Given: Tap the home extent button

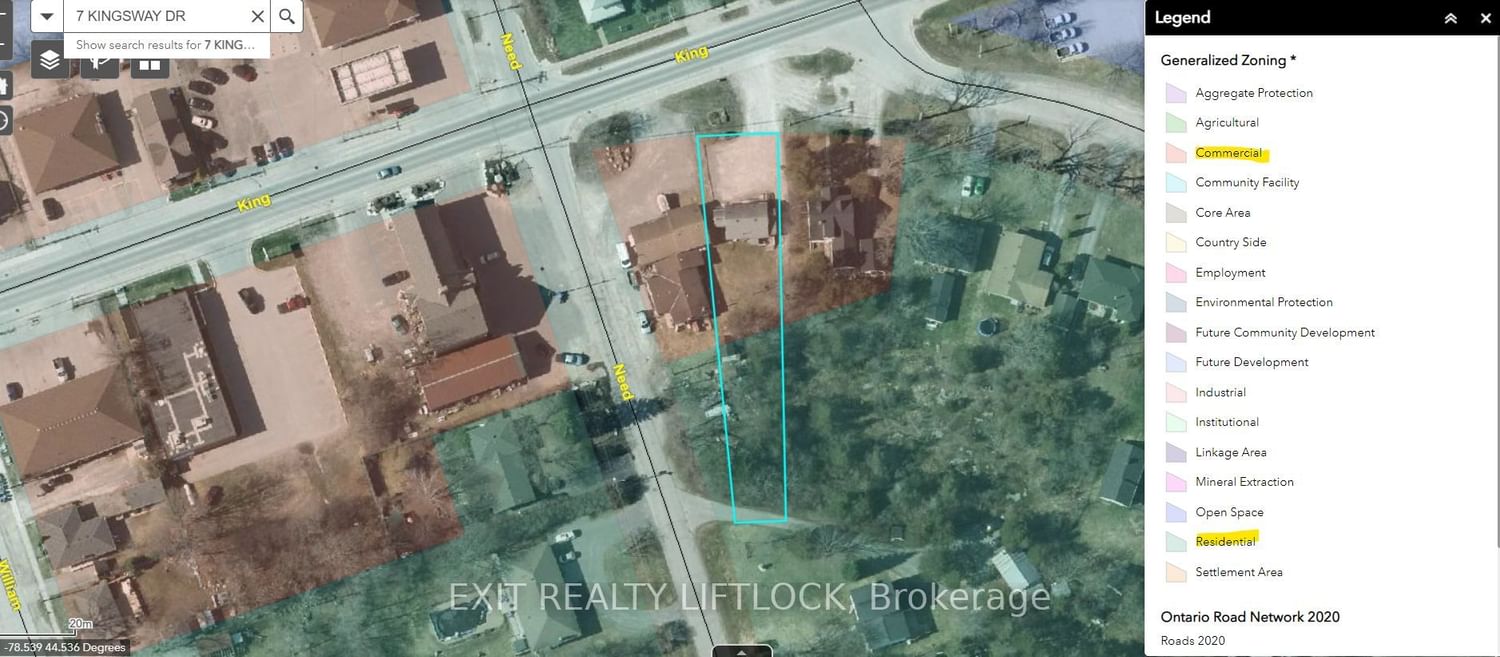Looking at the screenshot, I should 3,86.
